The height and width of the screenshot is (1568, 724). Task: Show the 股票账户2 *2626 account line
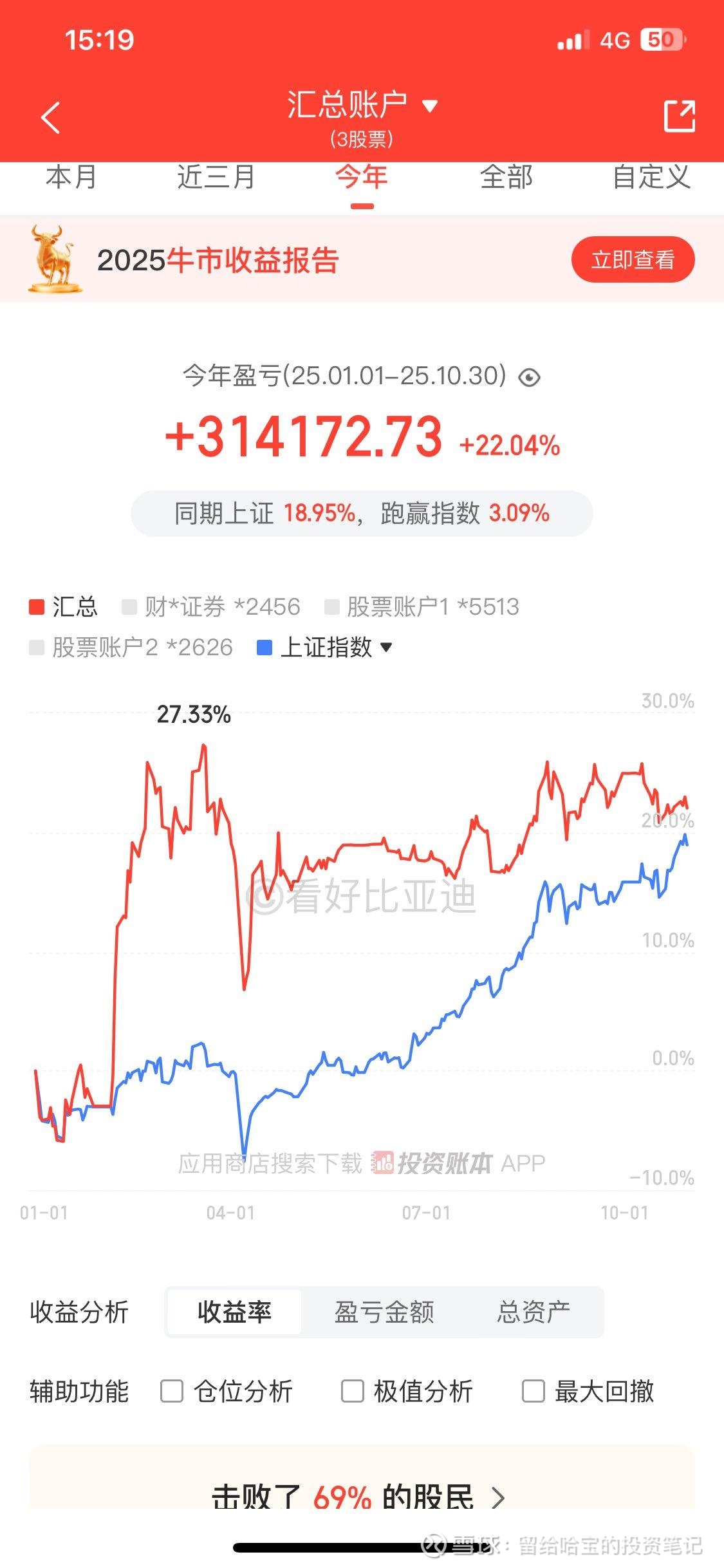click(131, 648)
